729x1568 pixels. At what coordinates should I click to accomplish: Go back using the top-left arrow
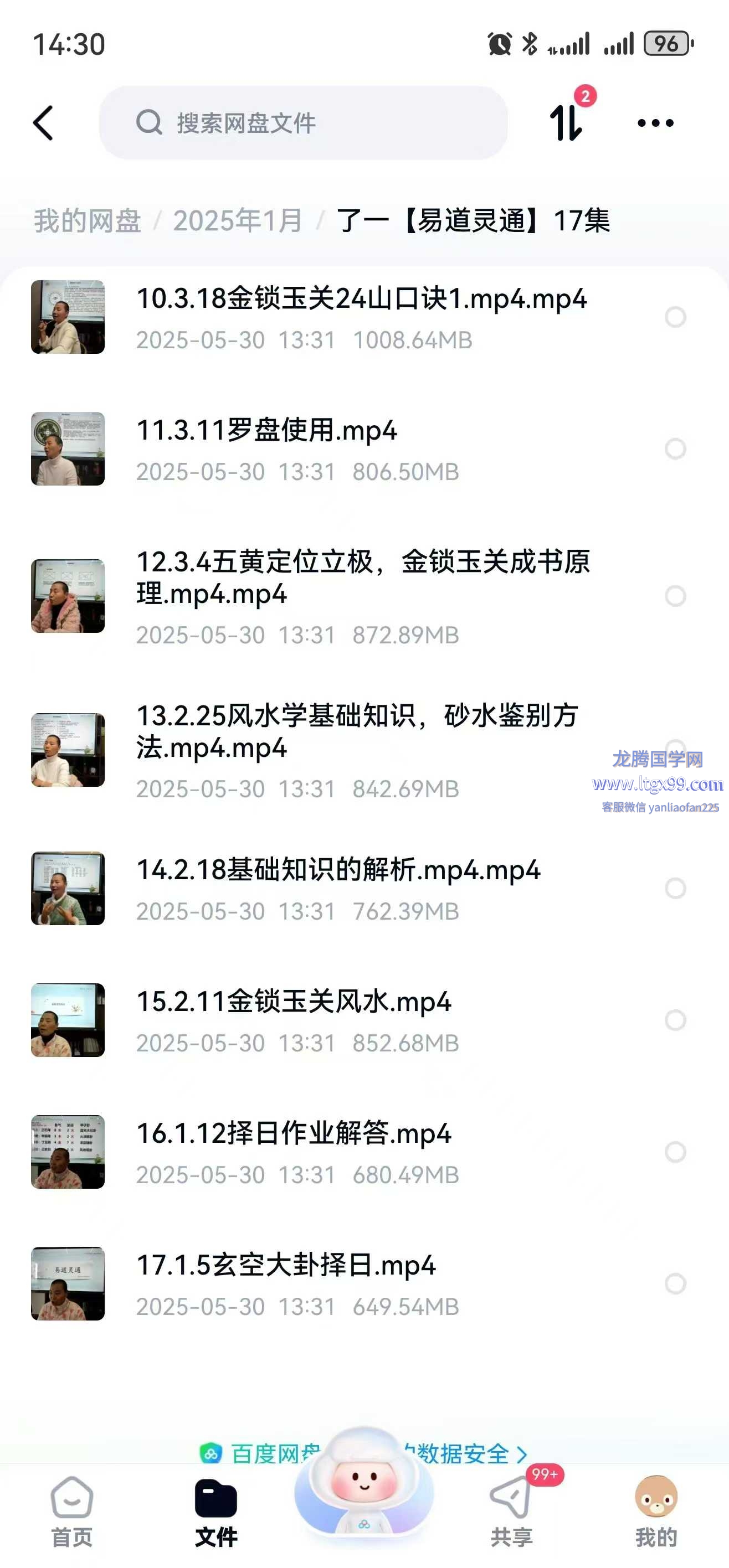pos(43,123)
